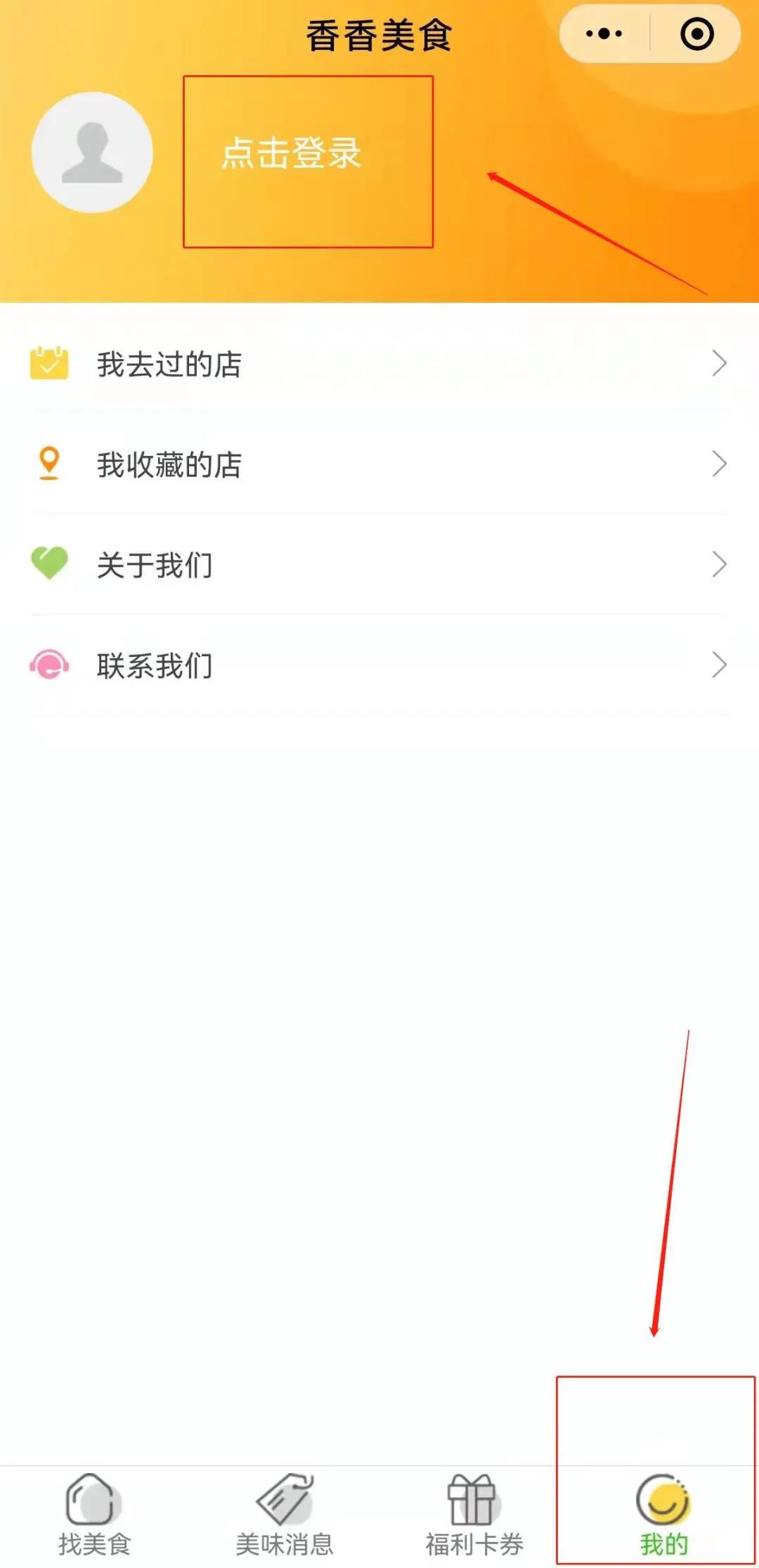The image size is (759, 1568).
Task: Open 关于我们 page
Action: [379, 565]
